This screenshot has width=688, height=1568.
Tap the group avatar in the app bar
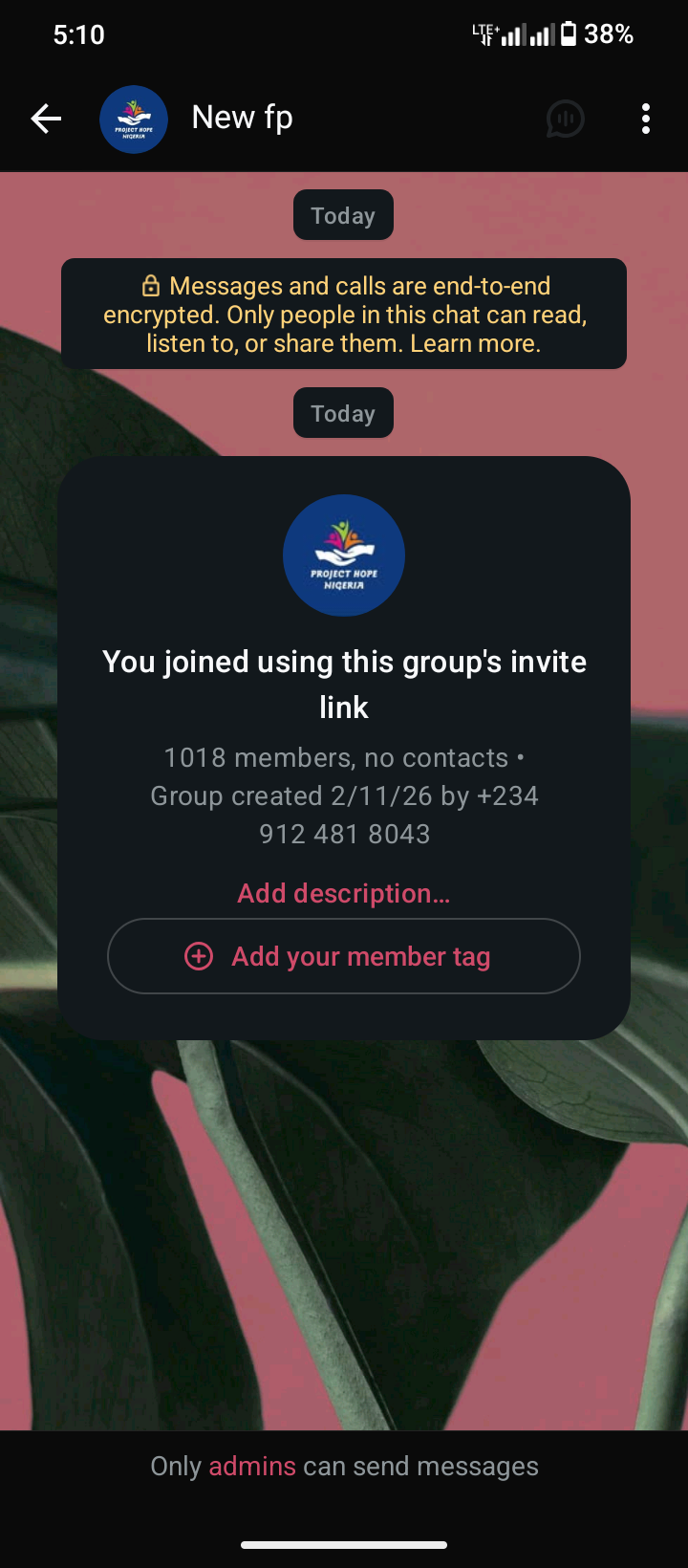point(134,119)
